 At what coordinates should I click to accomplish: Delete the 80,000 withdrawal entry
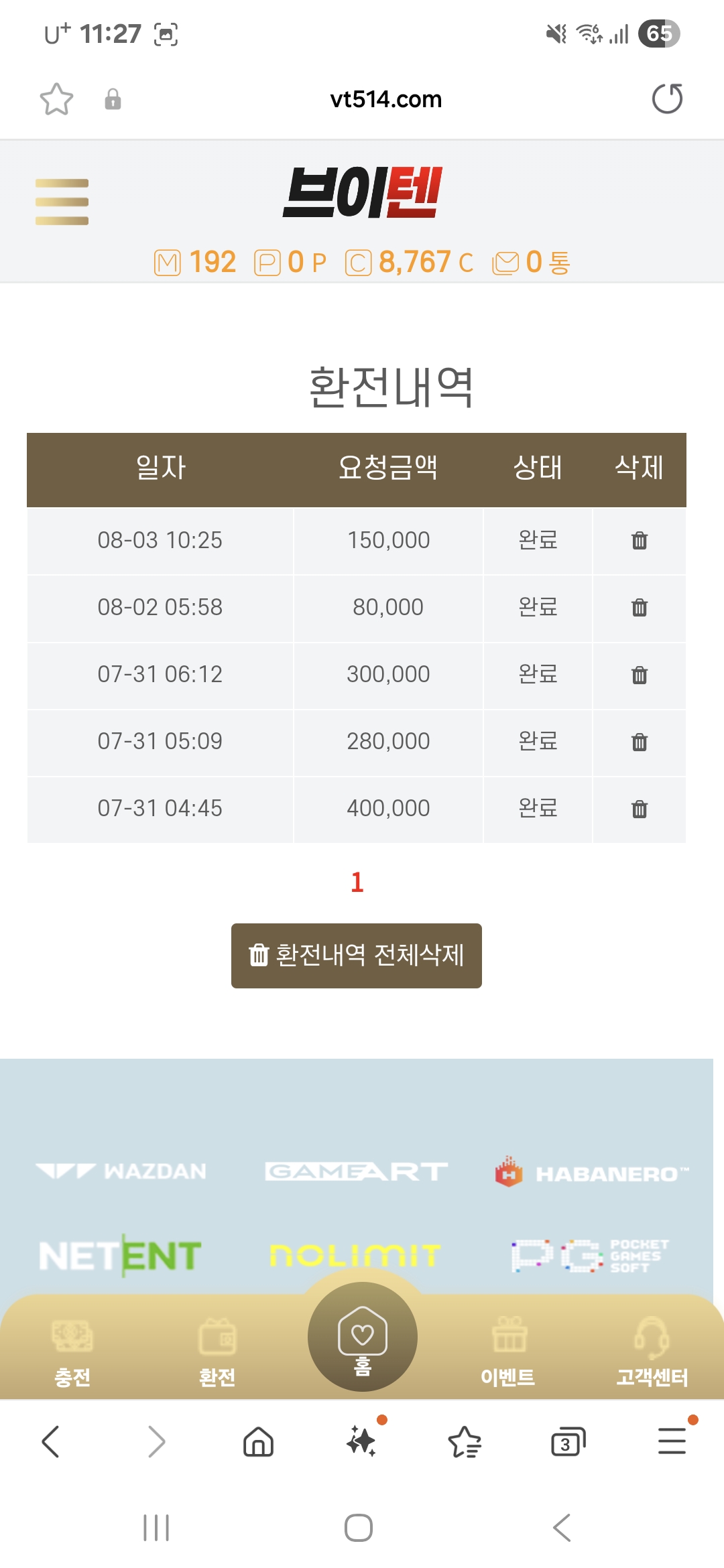click(640, 607)
